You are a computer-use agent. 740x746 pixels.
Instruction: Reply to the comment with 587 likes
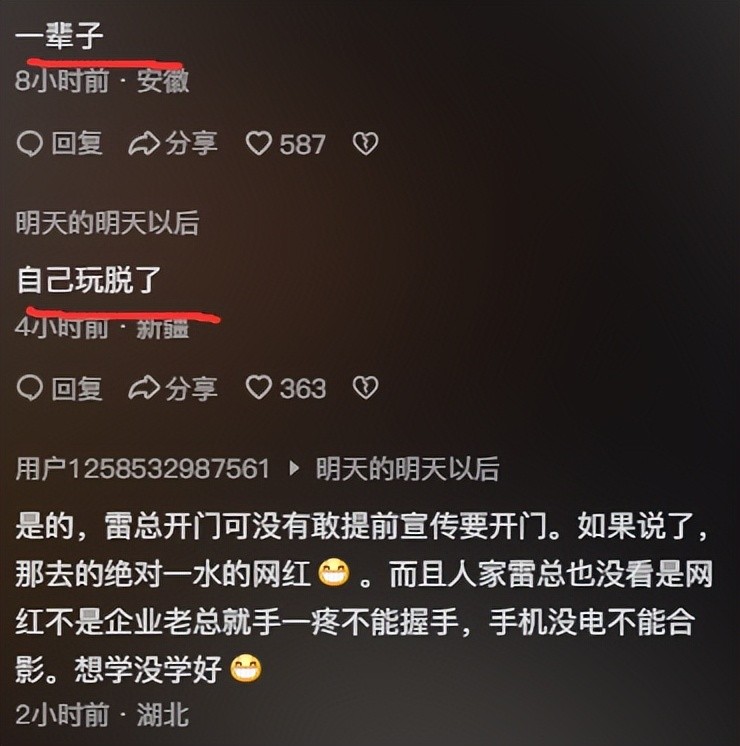click(60, 144)
